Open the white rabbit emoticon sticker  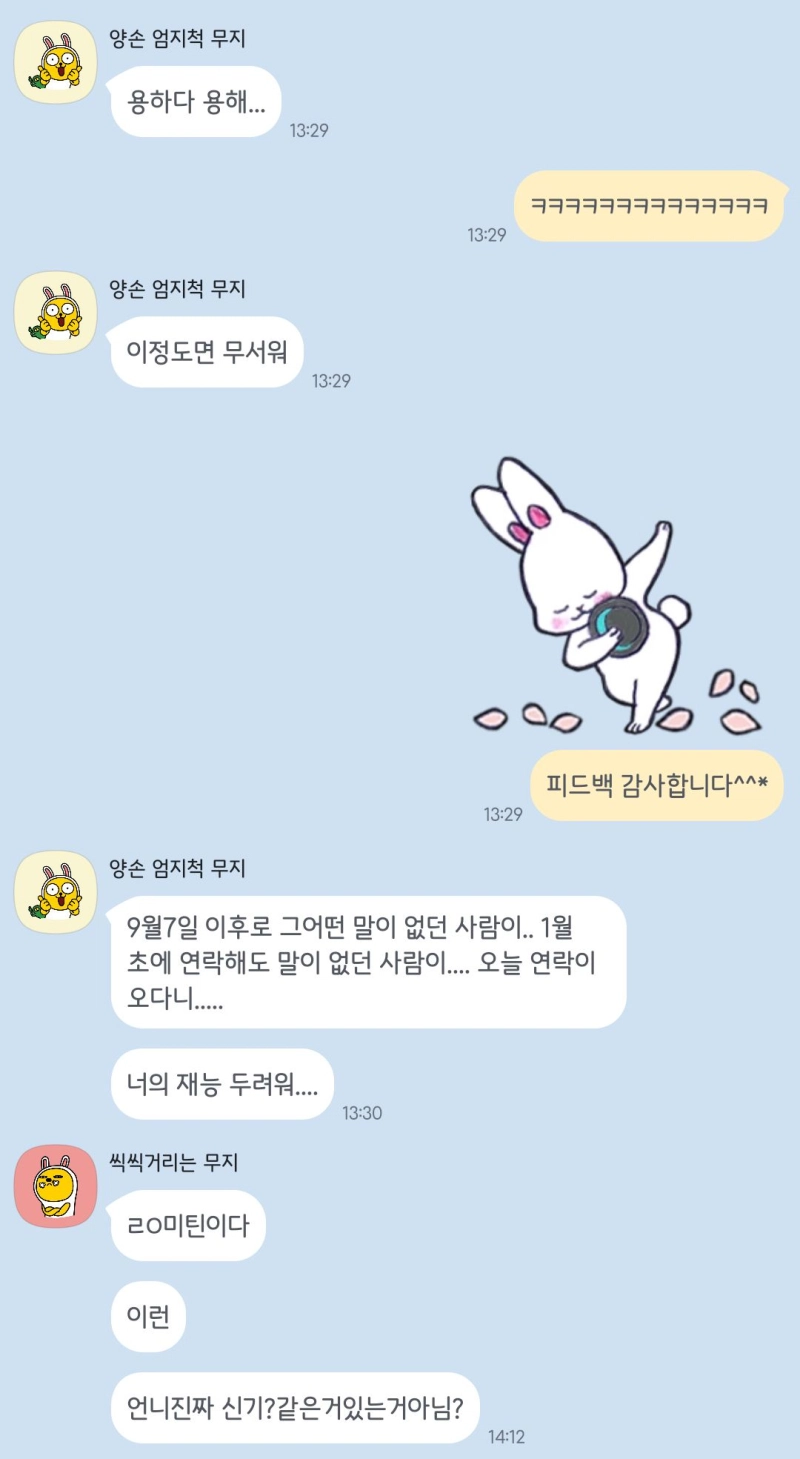pos(615,597)
